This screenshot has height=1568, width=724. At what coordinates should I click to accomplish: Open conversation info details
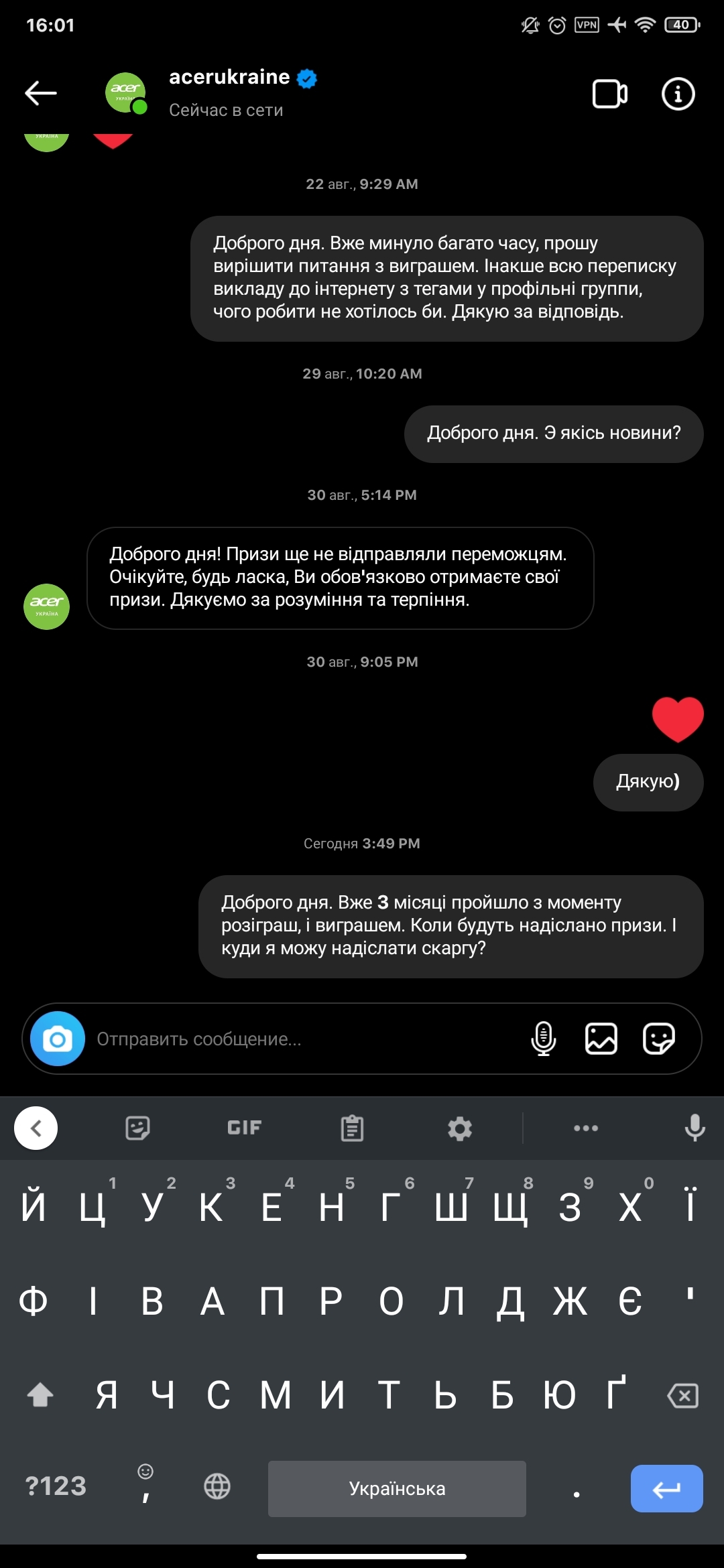coord(678,94)
